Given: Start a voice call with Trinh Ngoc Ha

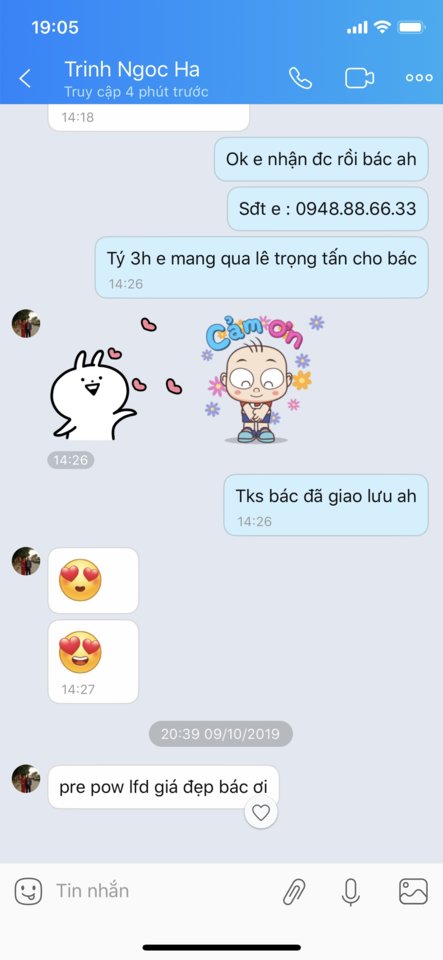Looking at the screenshot, I should point(300,78).
